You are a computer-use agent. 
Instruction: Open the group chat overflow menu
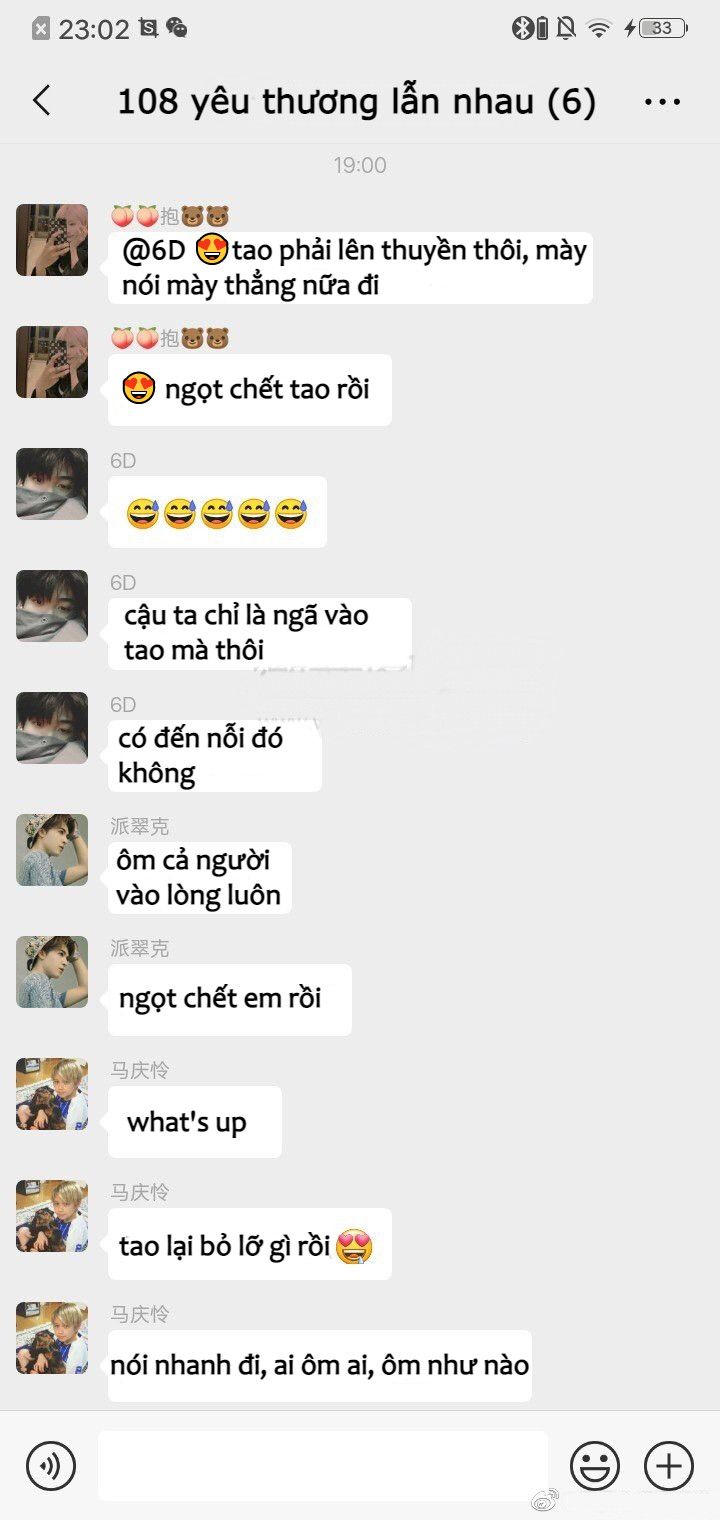tap(662, 102)
